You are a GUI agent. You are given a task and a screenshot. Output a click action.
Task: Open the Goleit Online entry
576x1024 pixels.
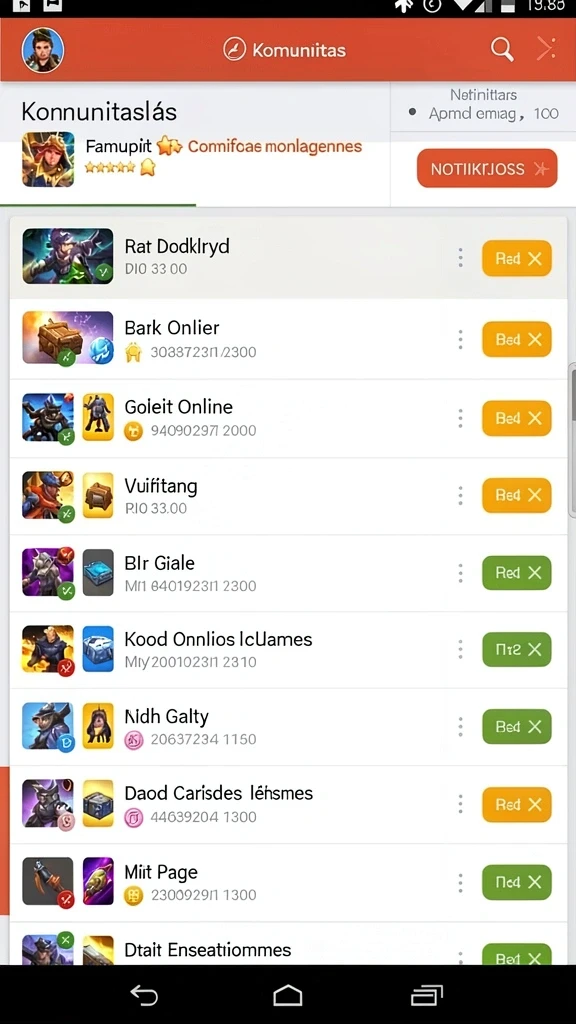pyautogui.click(x=288, y=418)
